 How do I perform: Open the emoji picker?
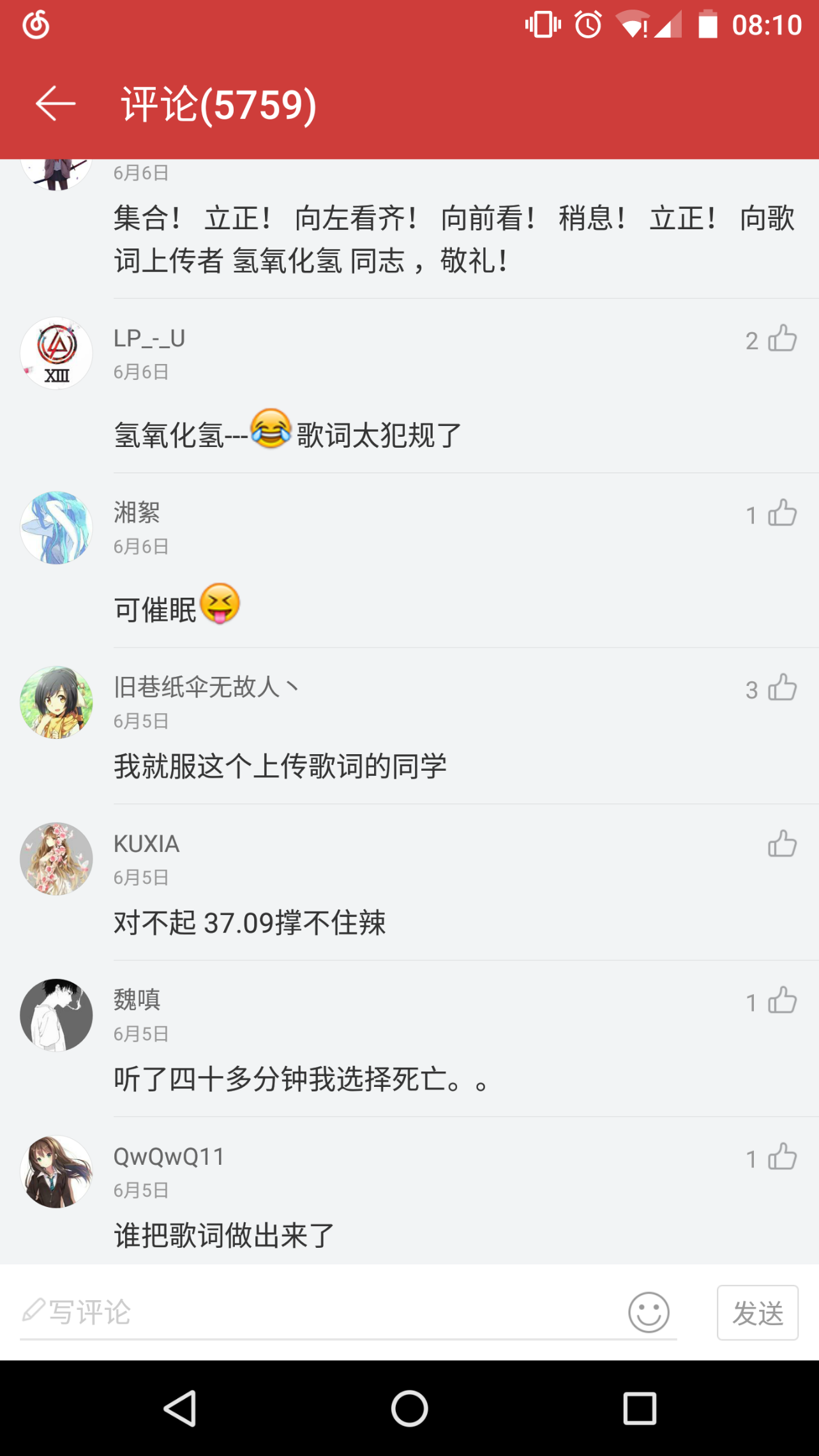tap(649, 1313)
